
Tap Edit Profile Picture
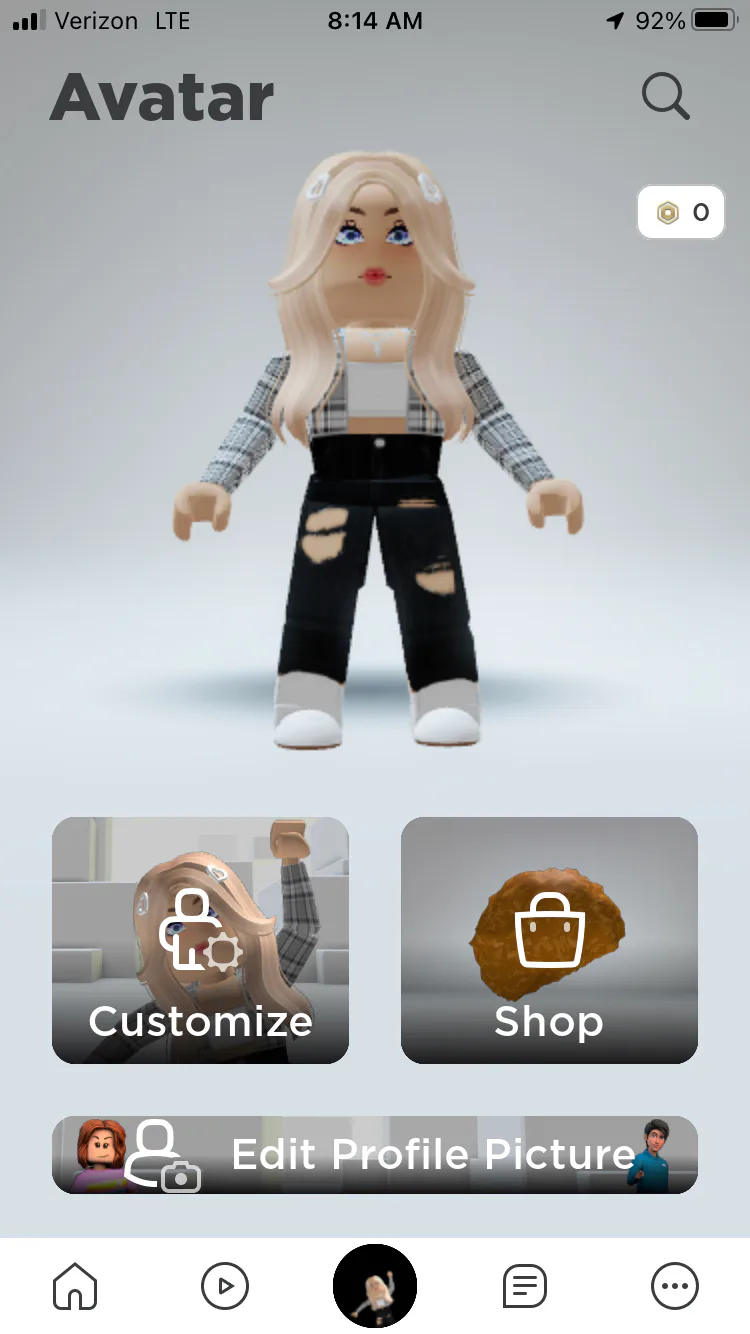(x=375, y=1155)
